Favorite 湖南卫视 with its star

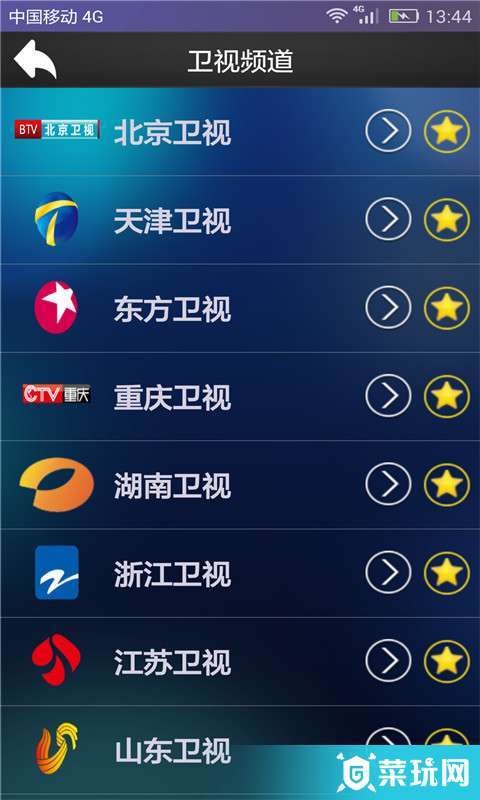(x=447, y=484)
